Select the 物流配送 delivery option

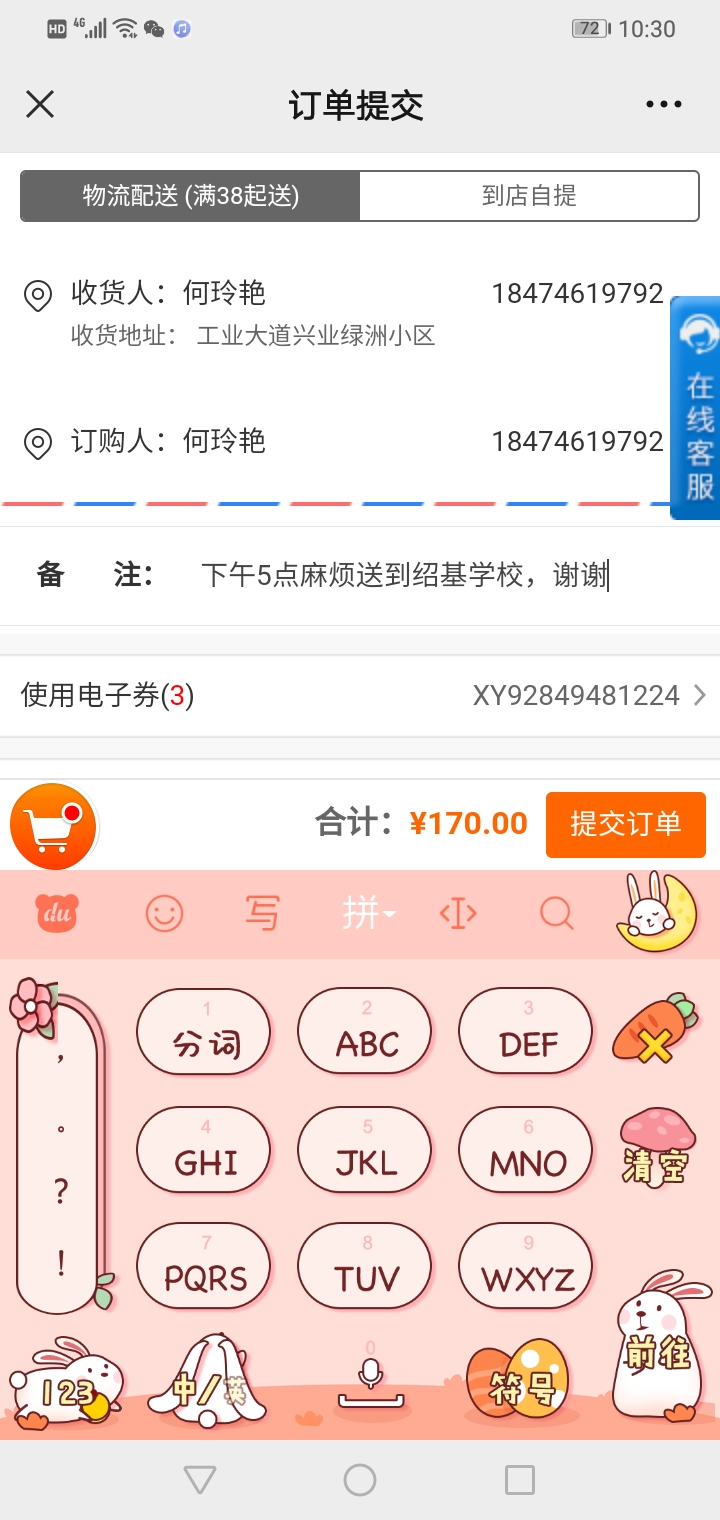[x=190, y=196]
